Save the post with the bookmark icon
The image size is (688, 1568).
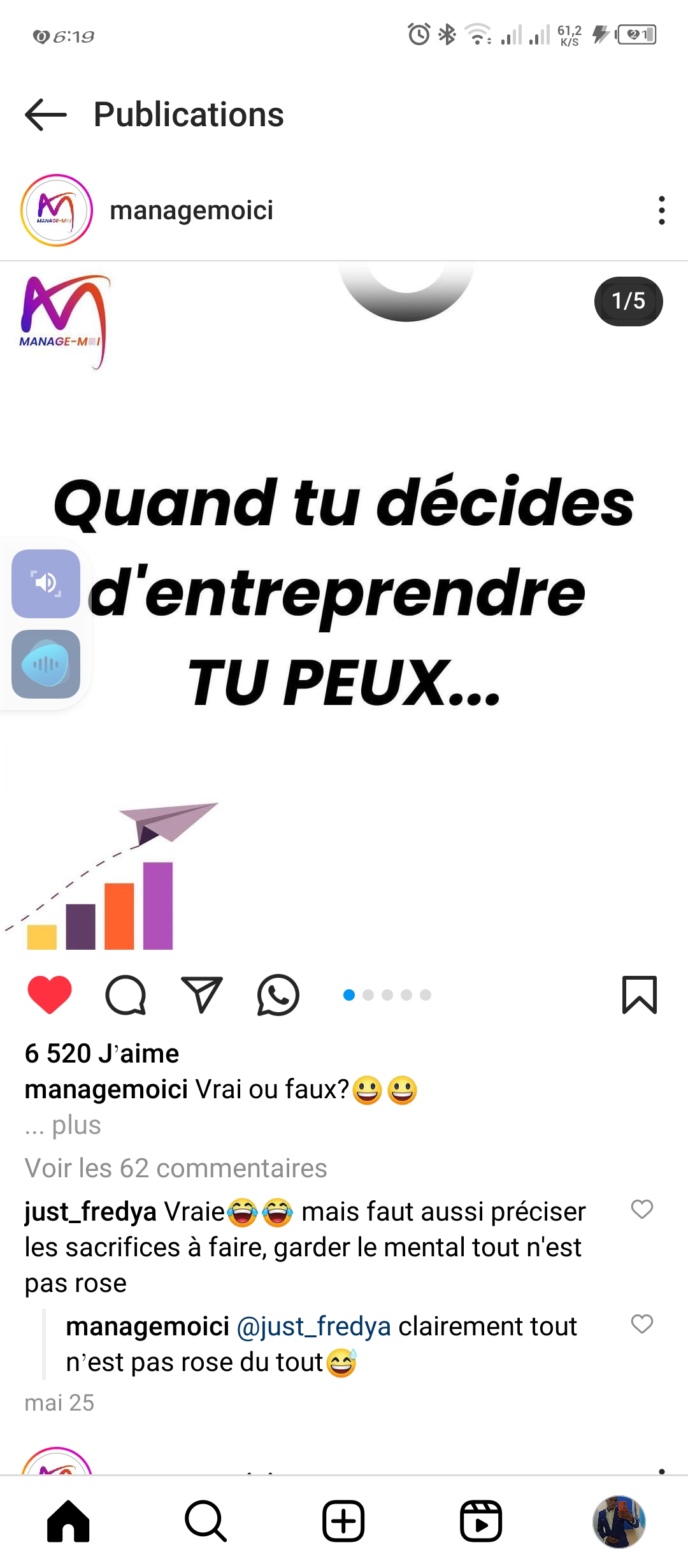pos(639,995)
